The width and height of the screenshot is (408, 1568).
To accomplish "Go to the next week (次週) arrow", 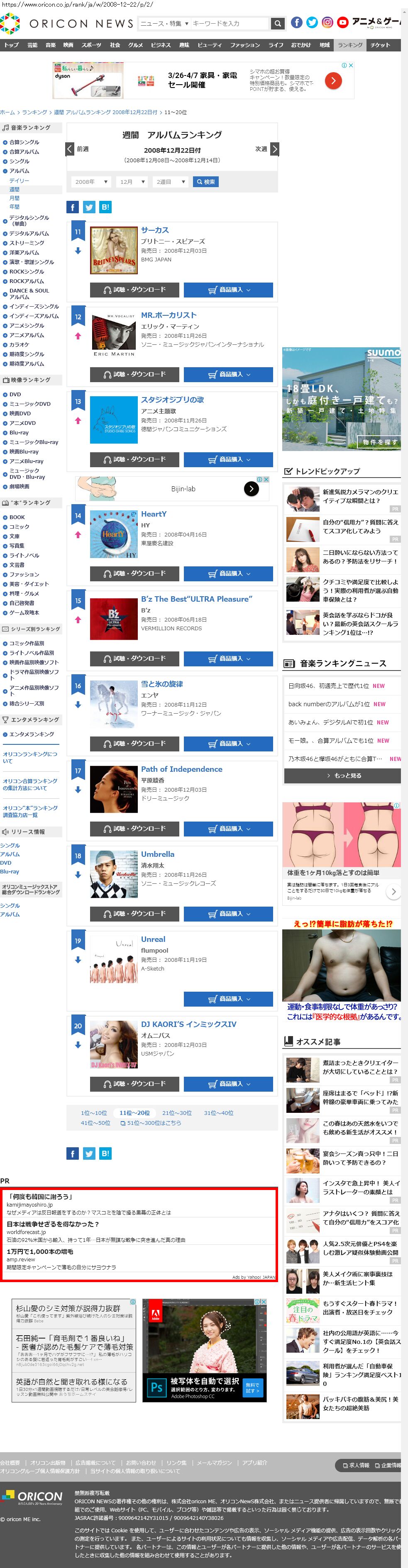I will click(x=275, y=149).
